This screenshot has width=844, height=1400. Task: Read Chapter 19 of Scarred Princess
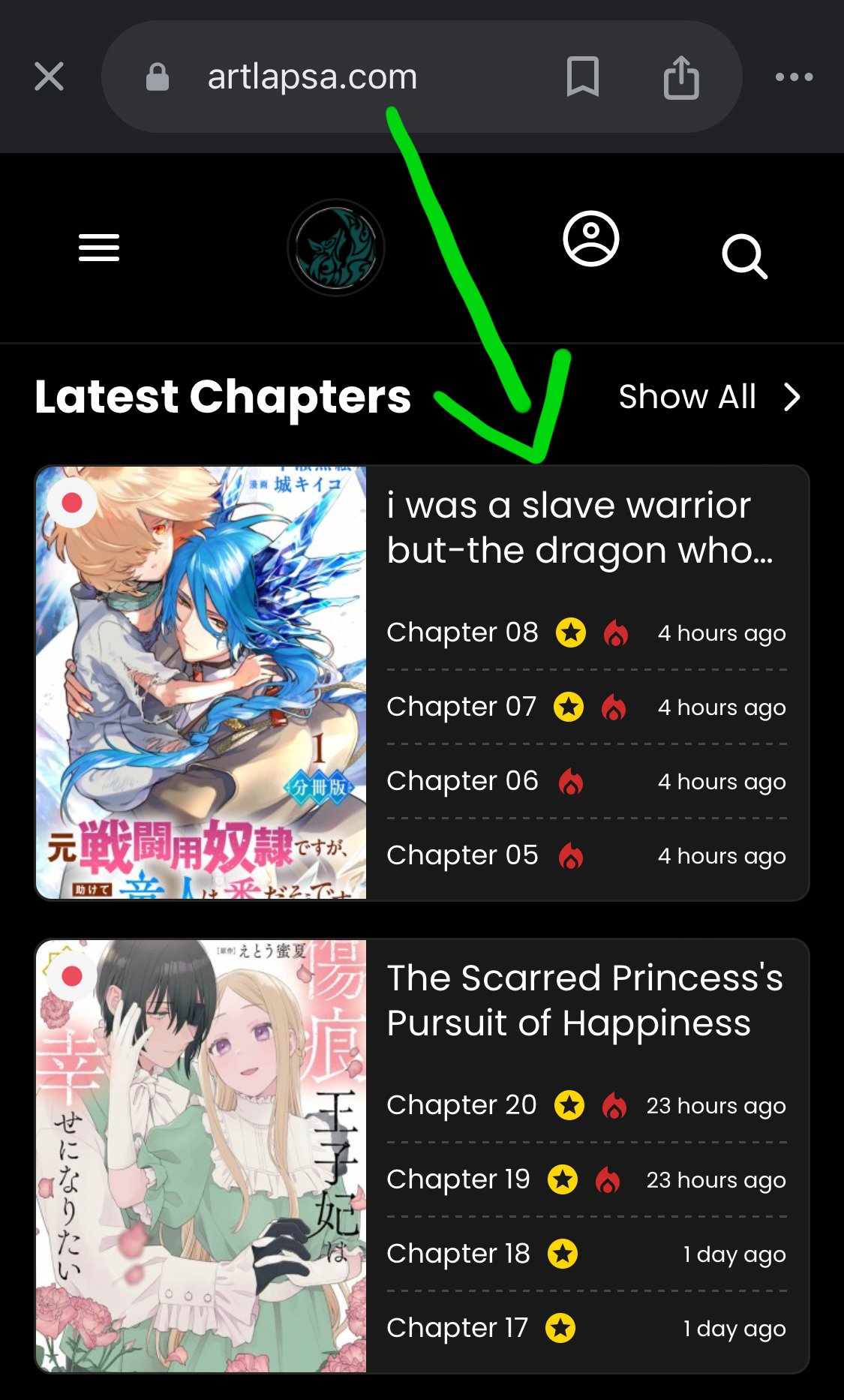[458, 1179]
